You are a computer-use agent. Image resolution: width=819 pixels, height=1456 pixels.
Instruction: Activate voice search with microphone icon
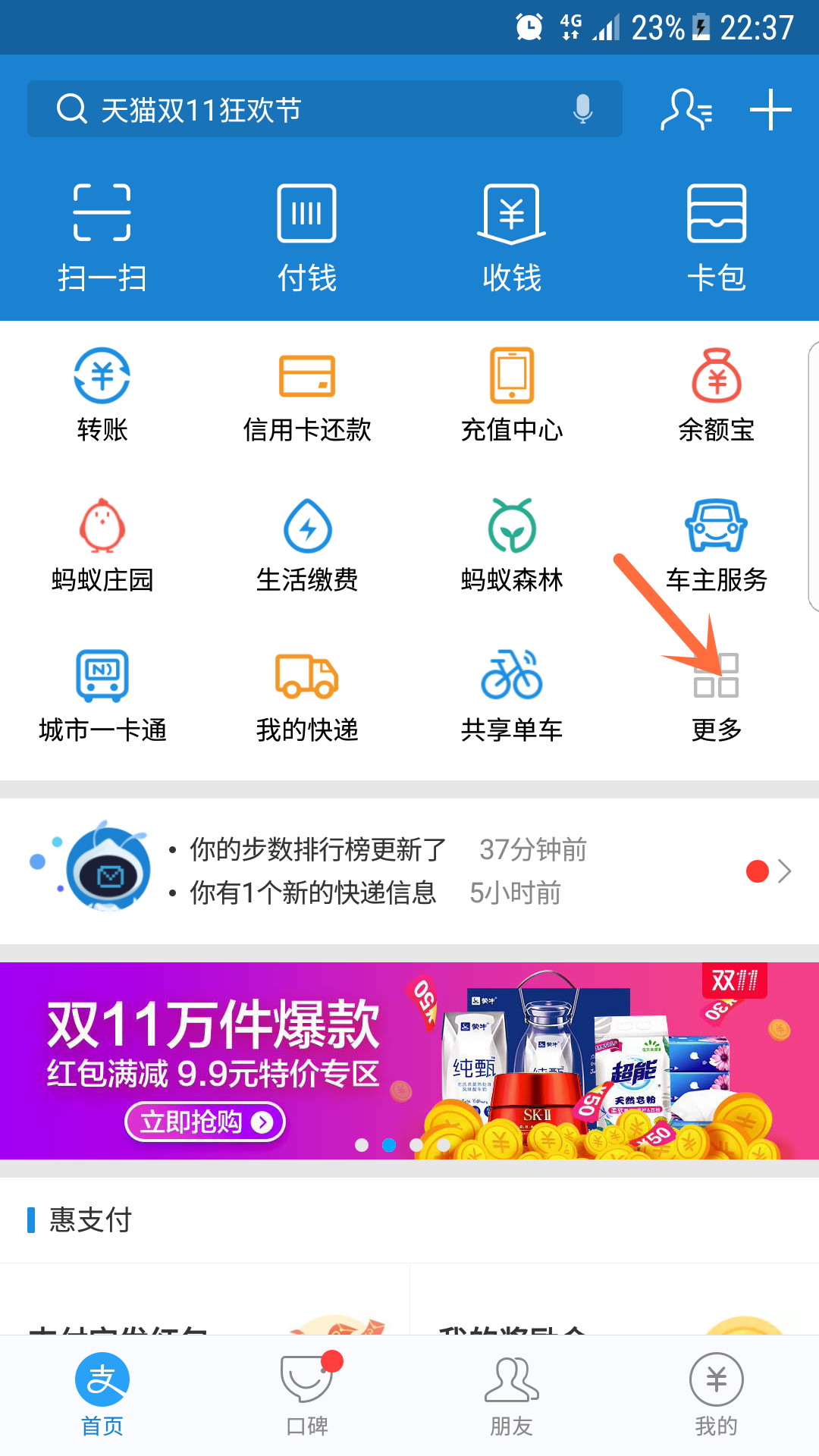click(x=582, y=108)
